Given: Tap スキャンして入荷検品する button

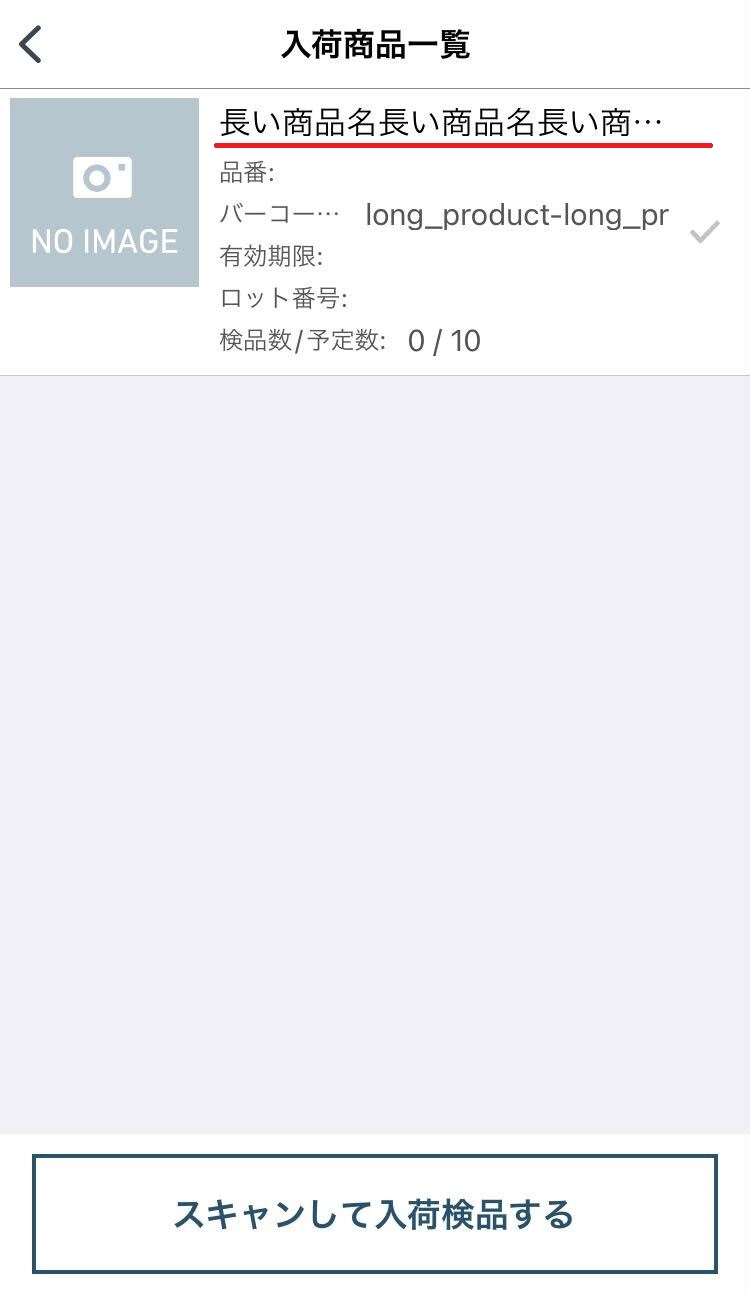Looking at the screenshot, I should pos(375,1214).
